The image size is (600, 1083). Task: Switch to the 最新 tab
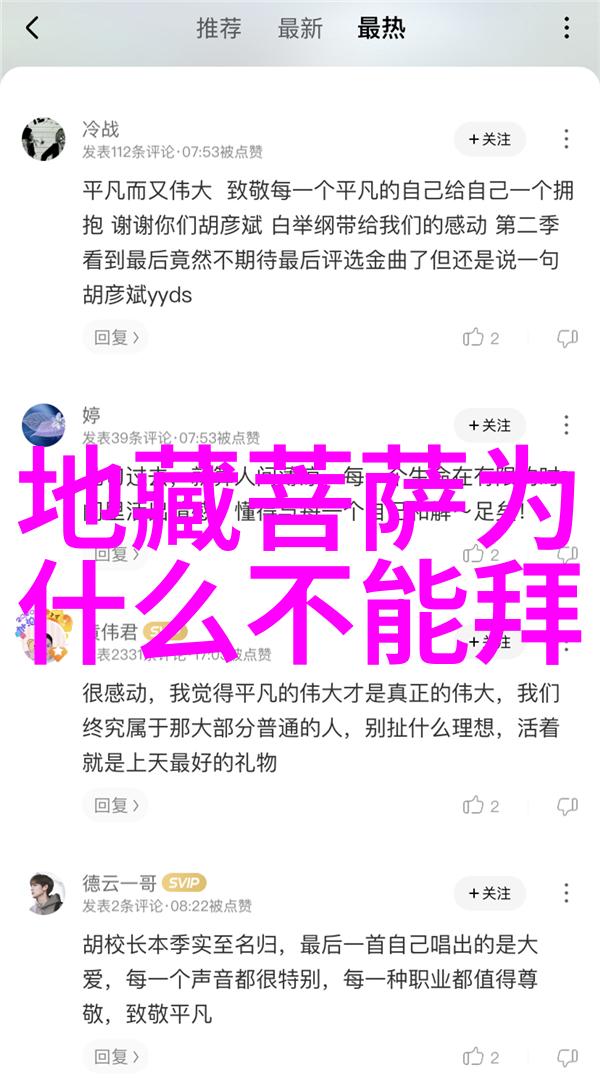(298, 28)
